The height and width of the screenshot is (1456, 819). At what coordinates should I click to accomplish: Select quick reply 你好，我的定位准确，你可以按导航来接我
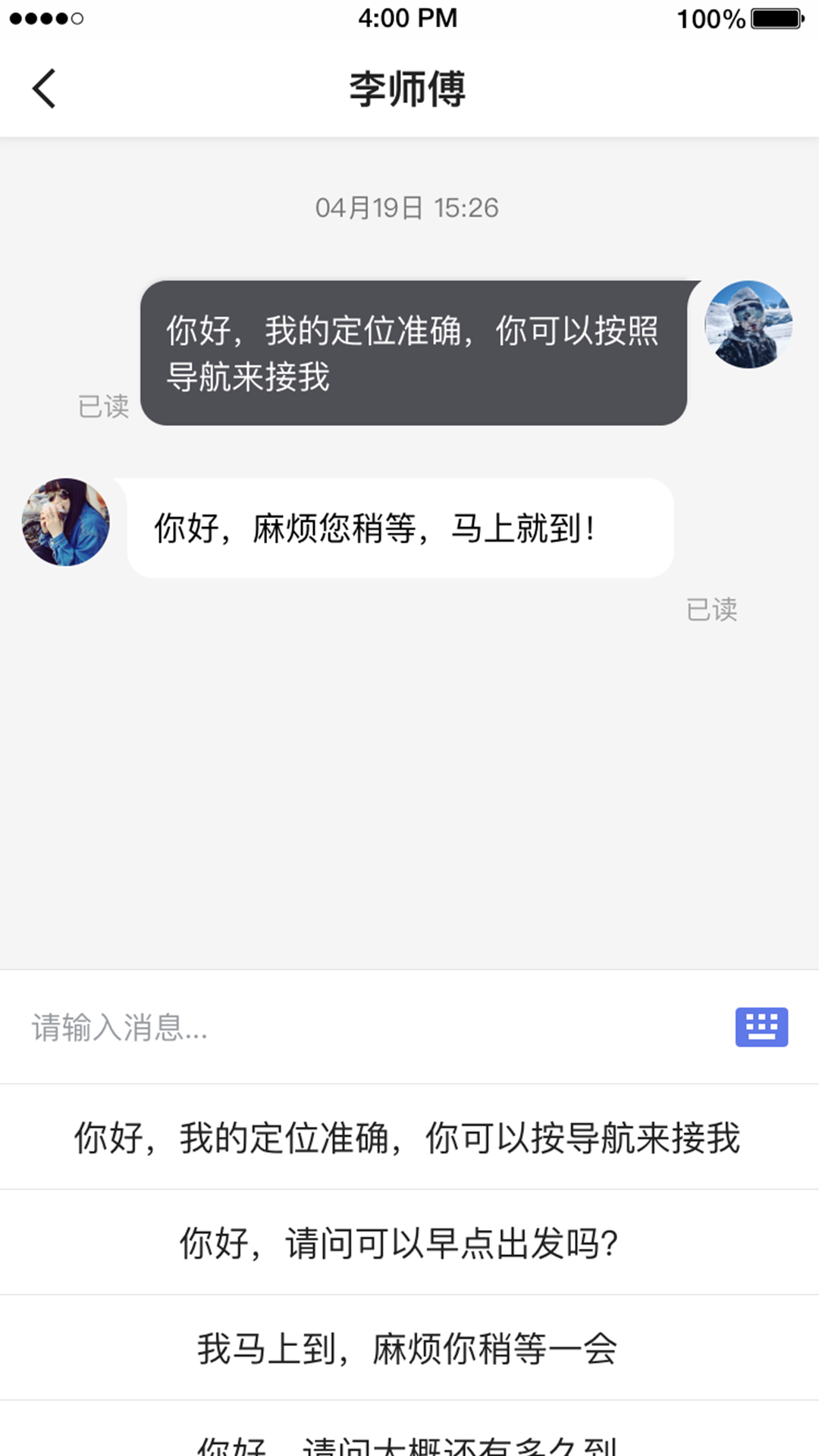pyautogui.click(x=408, y=1135)
